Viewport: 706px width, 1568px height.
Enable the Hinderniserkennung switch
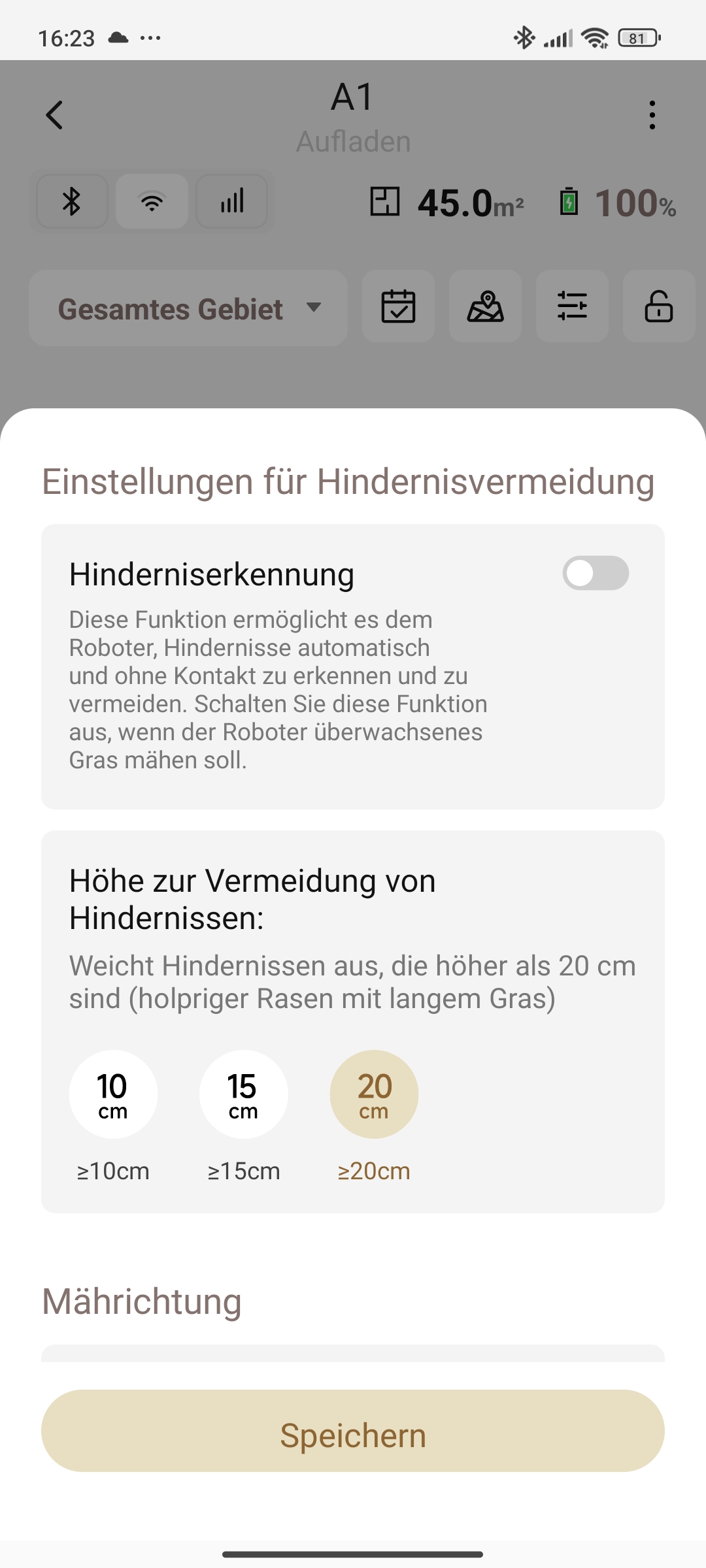pos(596,573)
